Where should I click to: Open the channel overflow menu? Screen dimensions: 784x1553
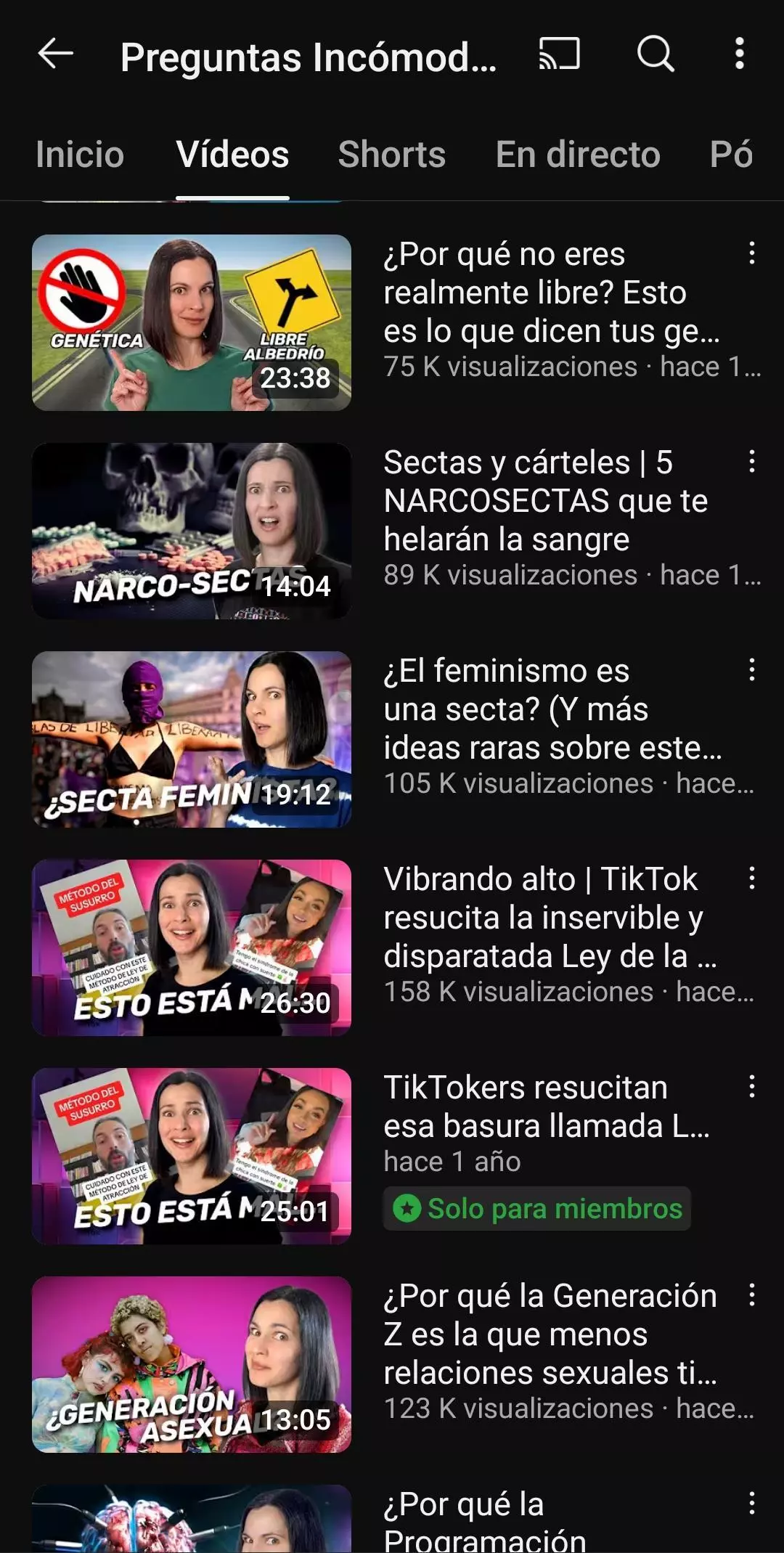tap(739, 54)
